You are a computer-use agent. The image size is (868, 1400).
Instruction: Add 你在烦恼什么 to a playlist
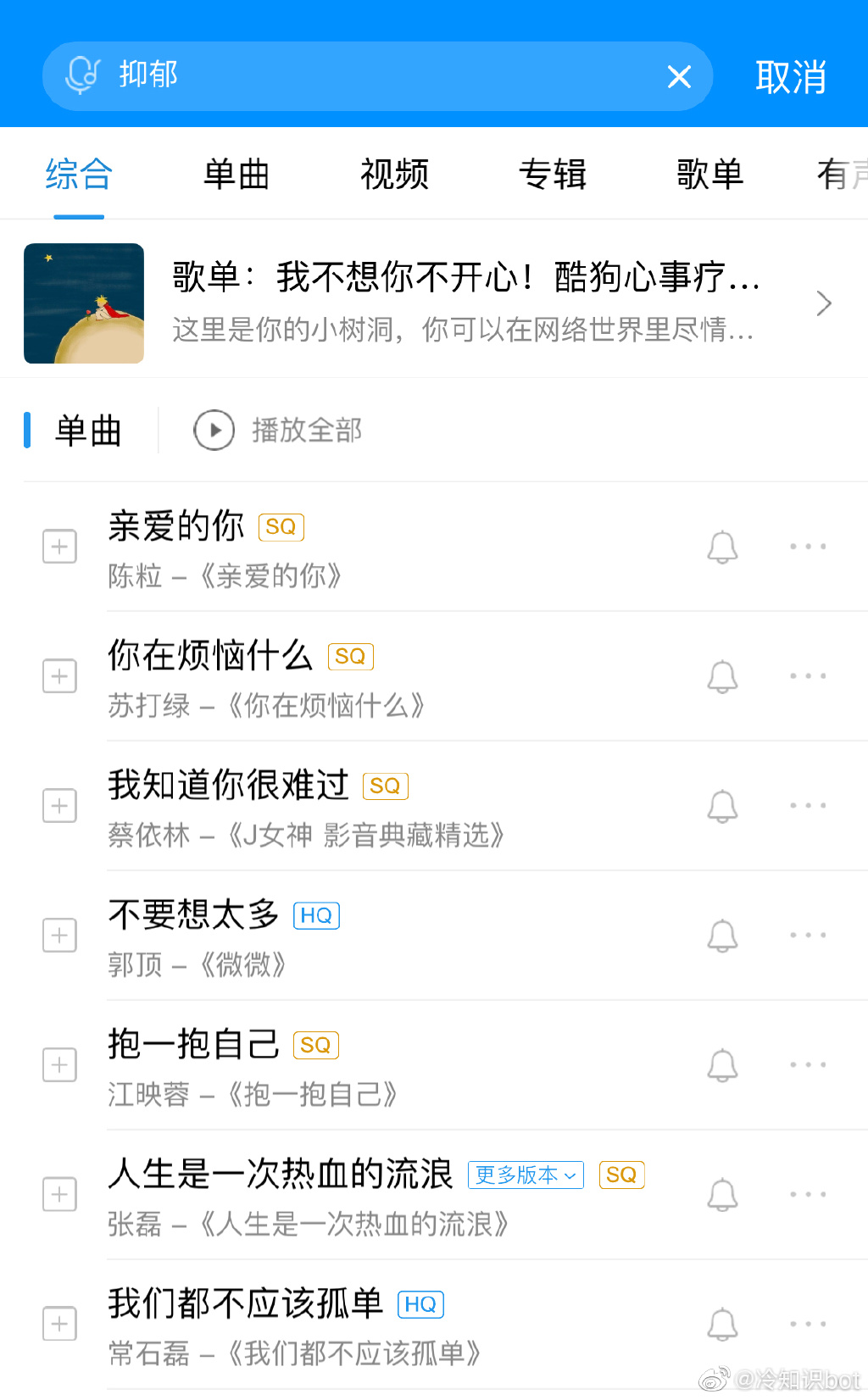pos(58,675)
